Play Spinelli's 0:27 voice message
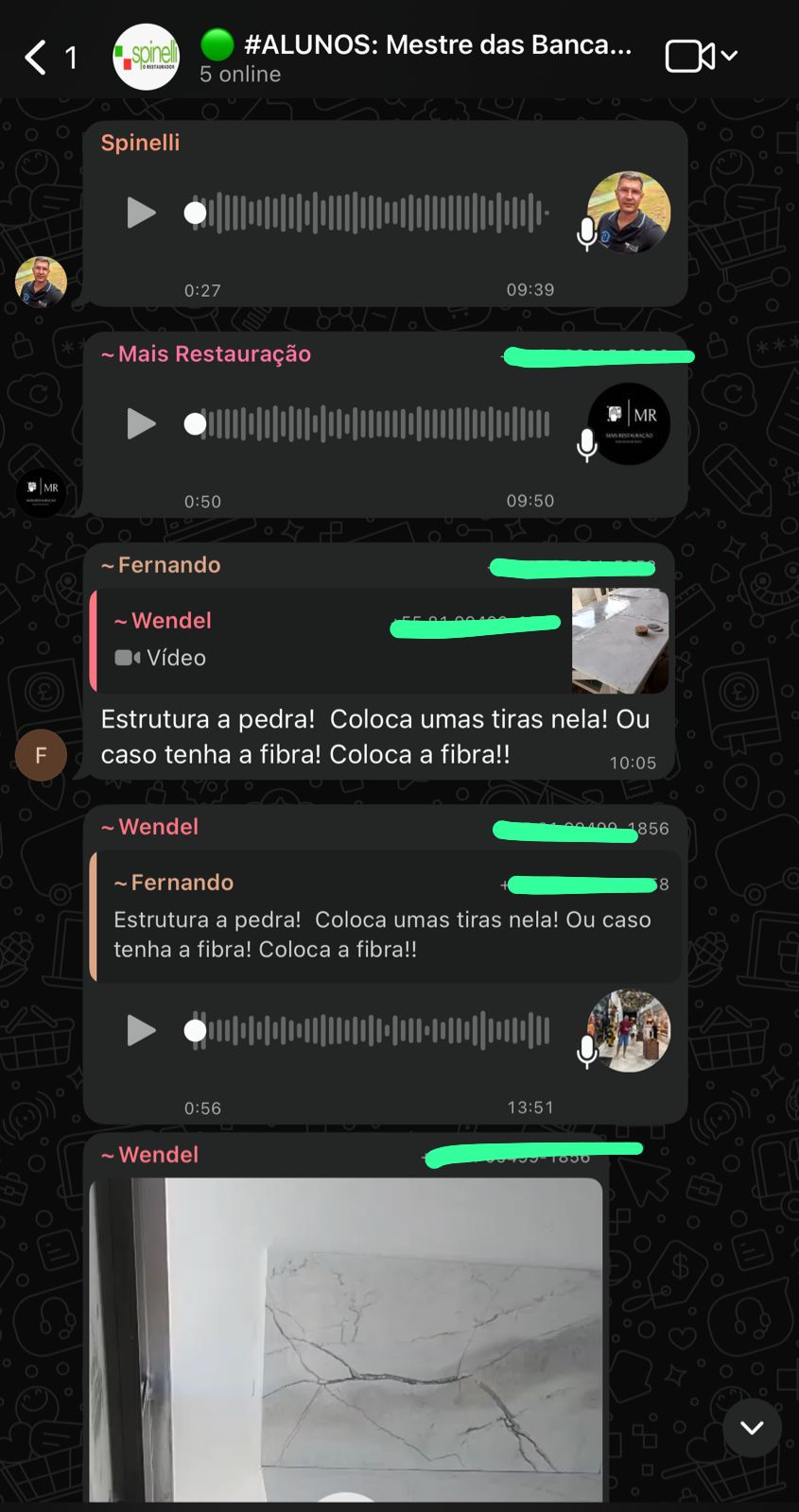The width and height of the screenshot is (799, 1512). (x=141, y=213)
